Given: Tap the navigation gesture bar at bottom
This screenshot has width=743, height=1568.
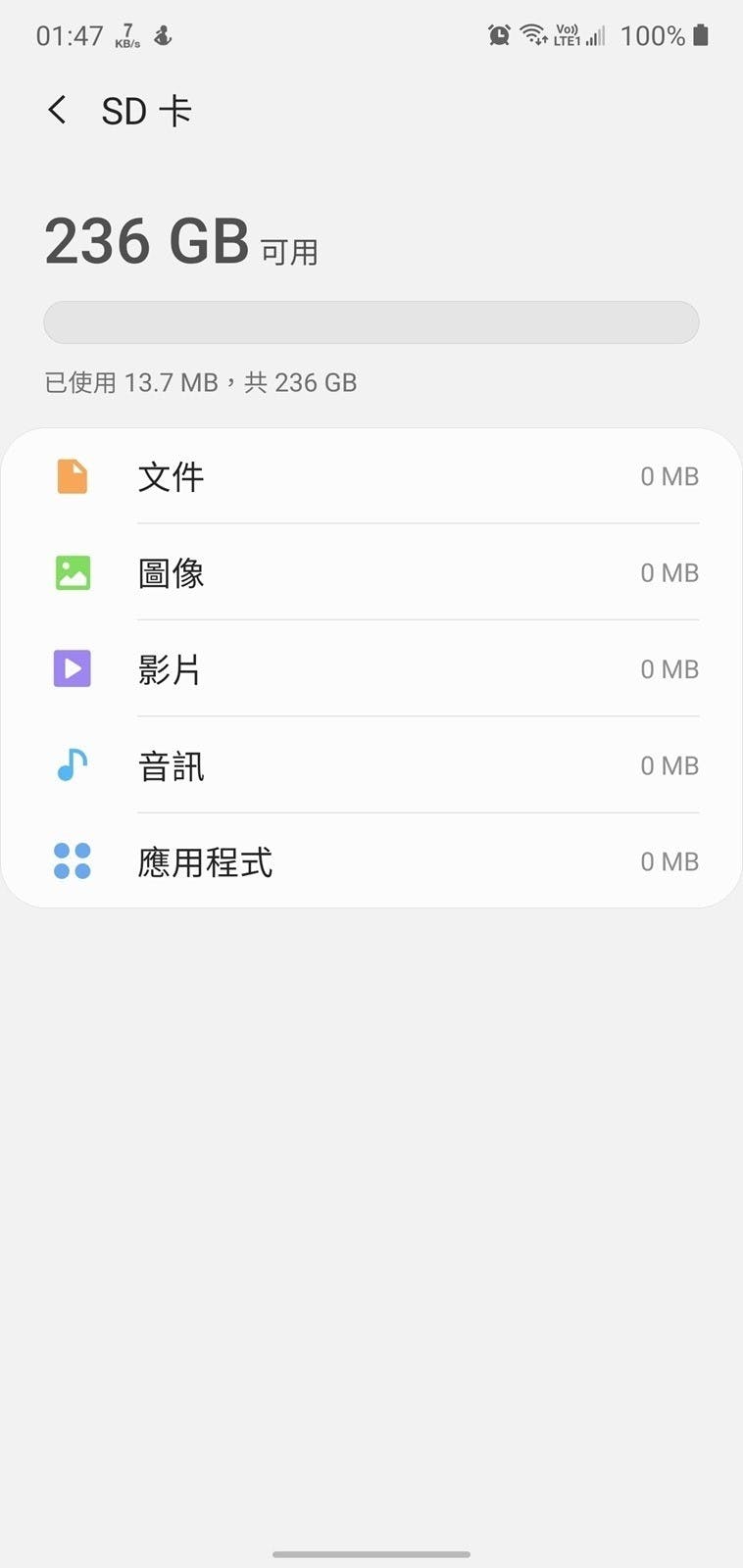Looking at the screenshot, I should point(371,1553).
